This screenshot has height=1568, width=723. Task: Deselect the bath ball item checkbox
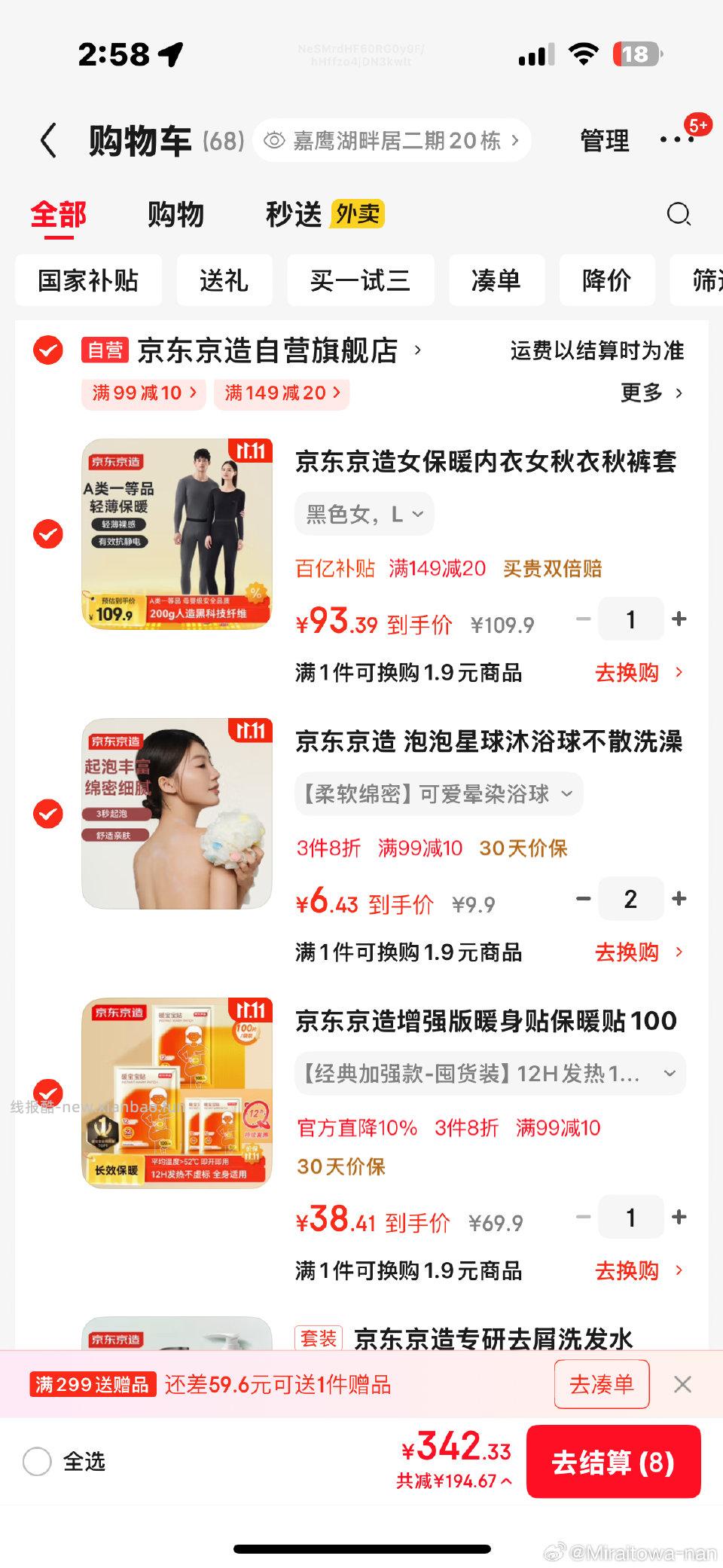(x=48, y=815)
